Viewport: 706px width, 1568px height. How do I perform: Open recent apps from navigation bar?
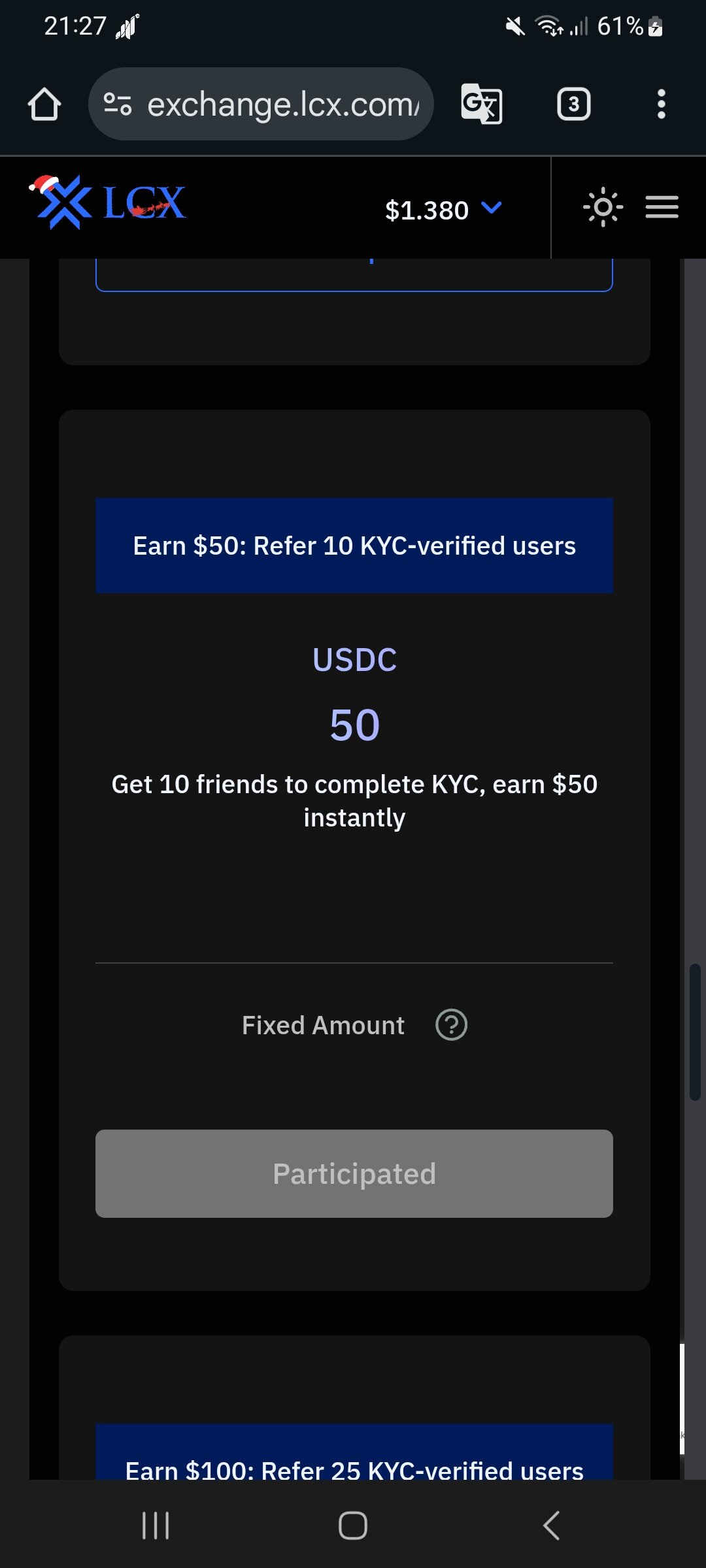[156, 1526]
